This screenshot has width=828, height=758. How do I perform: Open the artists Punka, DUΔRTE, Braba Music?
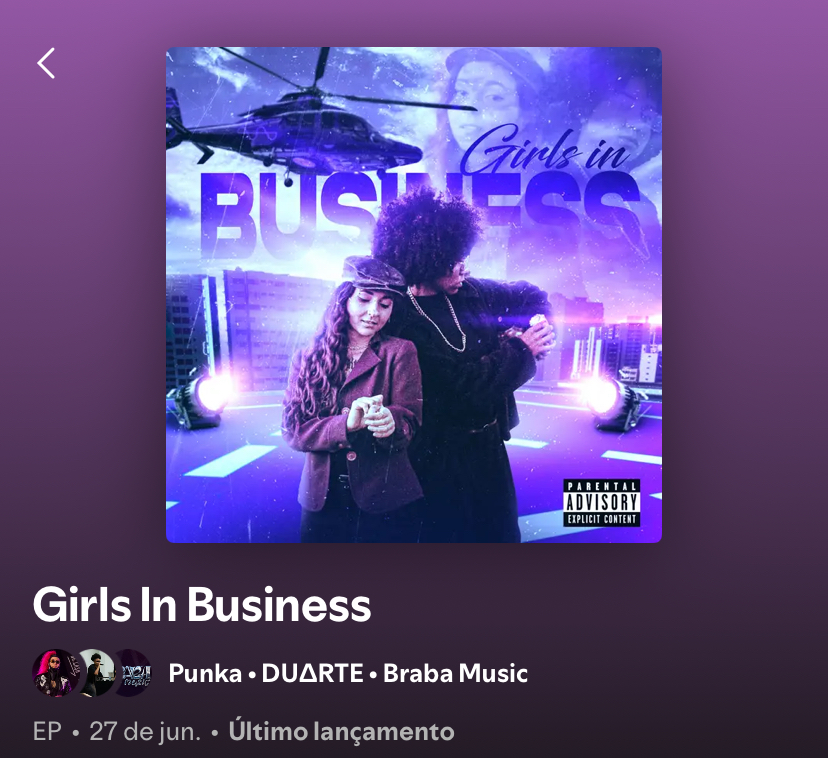coord(347,673)
